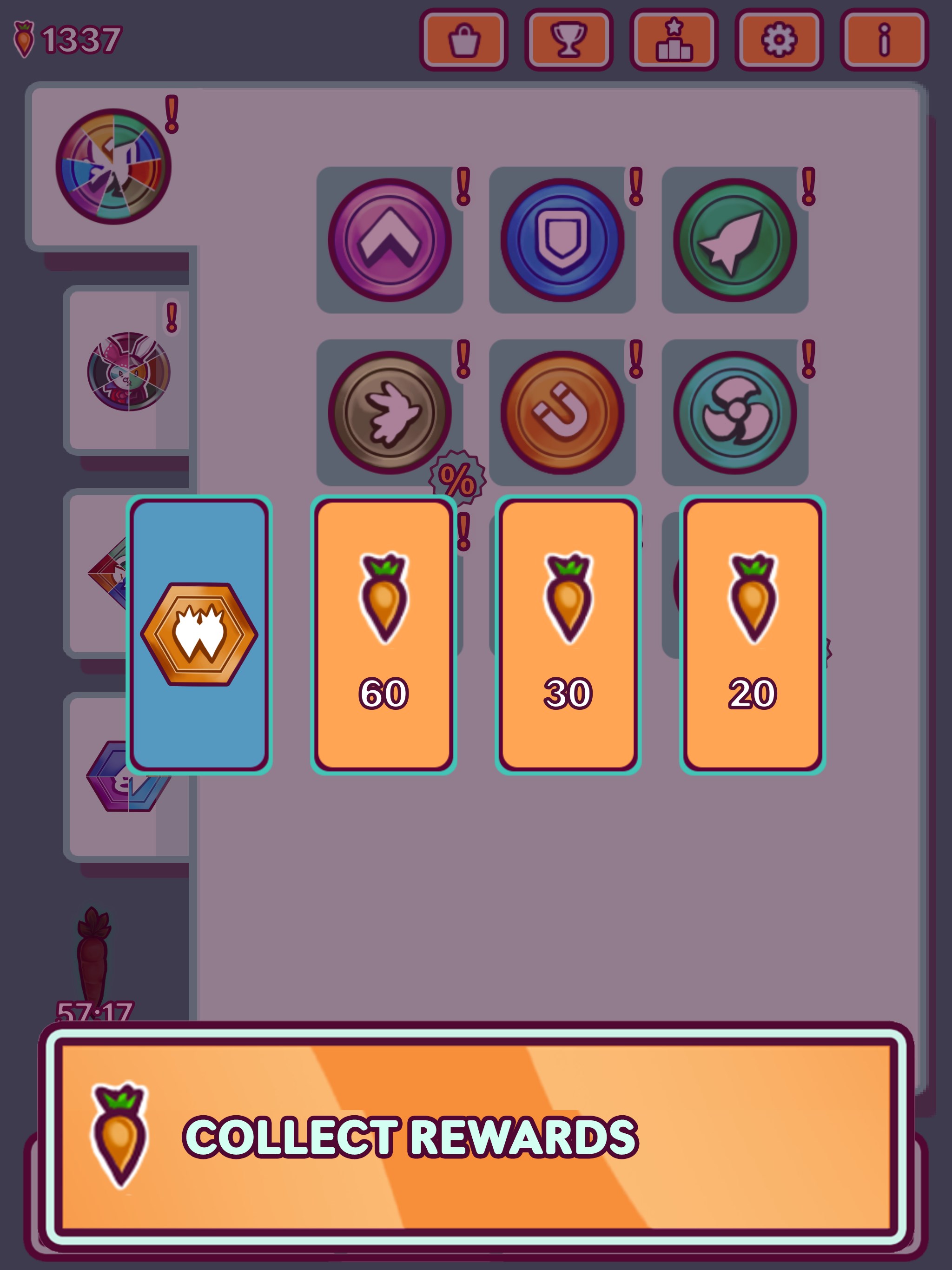952x1270 pixels.
Task: Open the info button
Action: pos(884,40)
